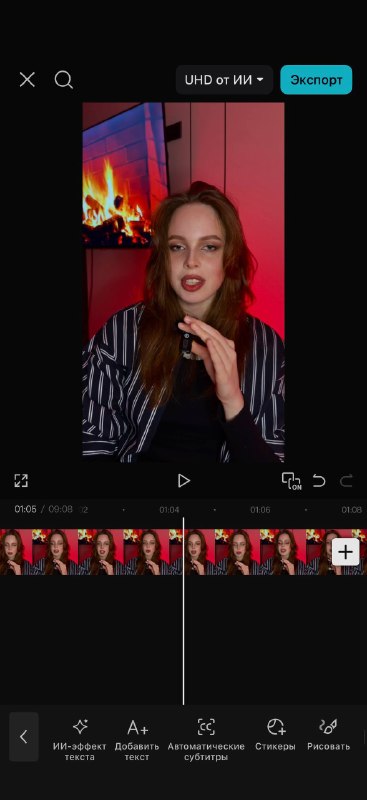Enter fullscreen preview mode

(x=21, y=480)
